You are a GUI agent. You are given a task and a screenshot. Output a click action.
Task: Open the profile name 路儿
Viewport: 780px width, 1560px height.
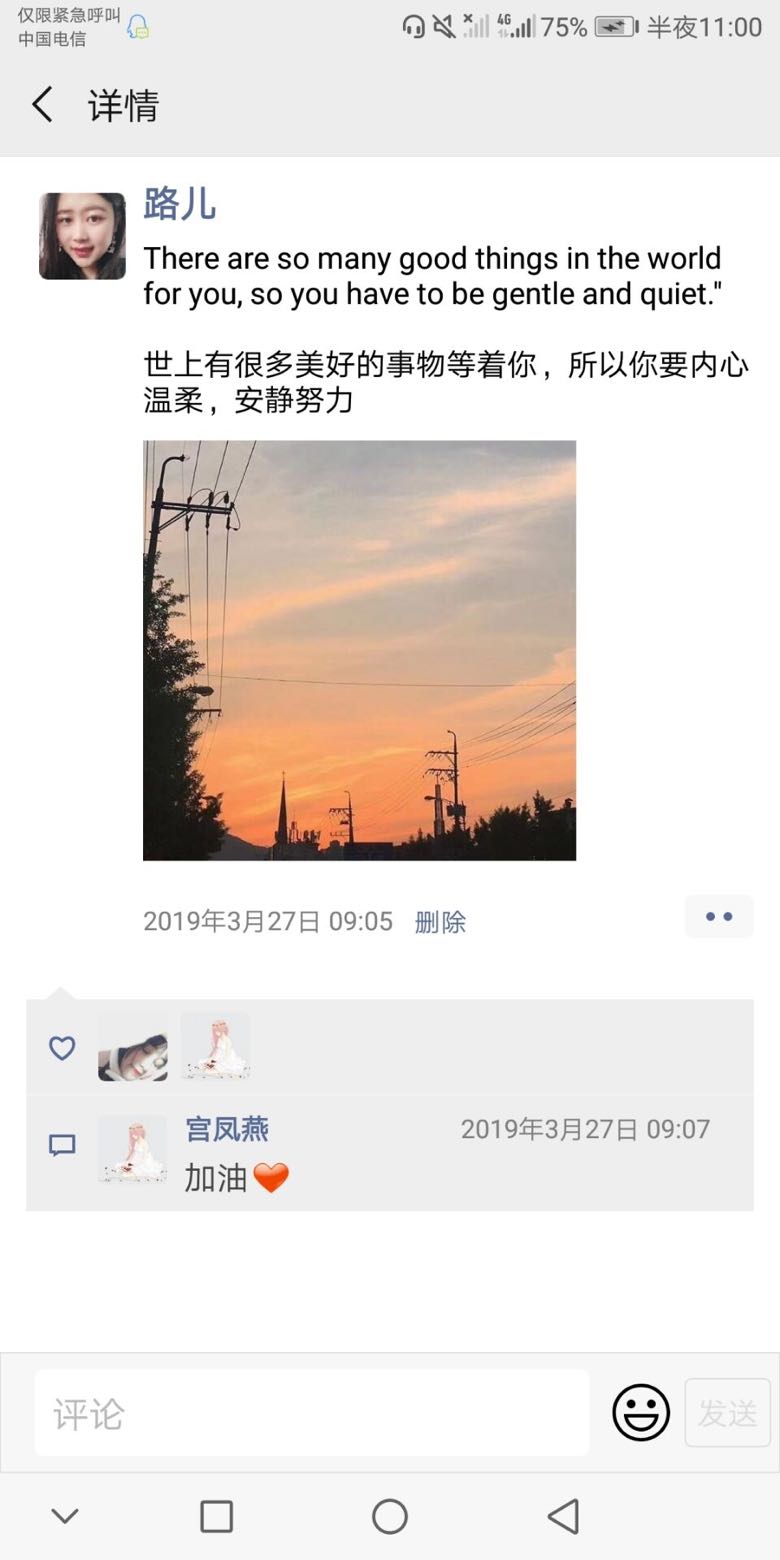179,203
